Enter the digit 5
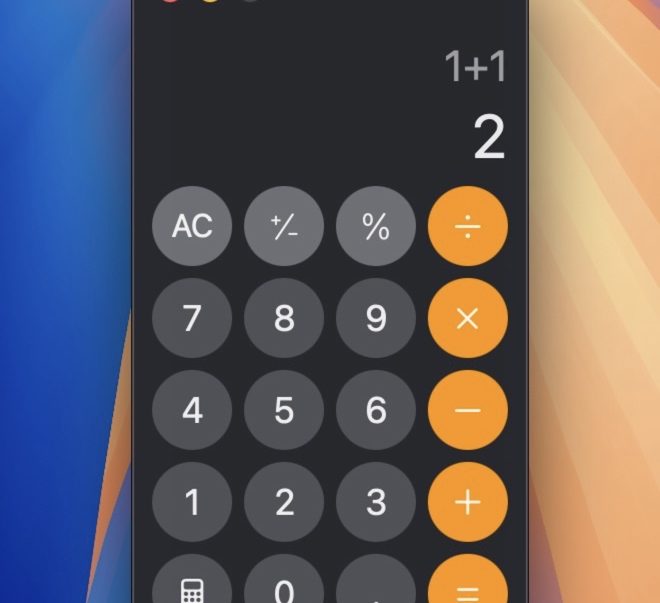Screen dimensions: 660x603 click(x=284, y=410)
